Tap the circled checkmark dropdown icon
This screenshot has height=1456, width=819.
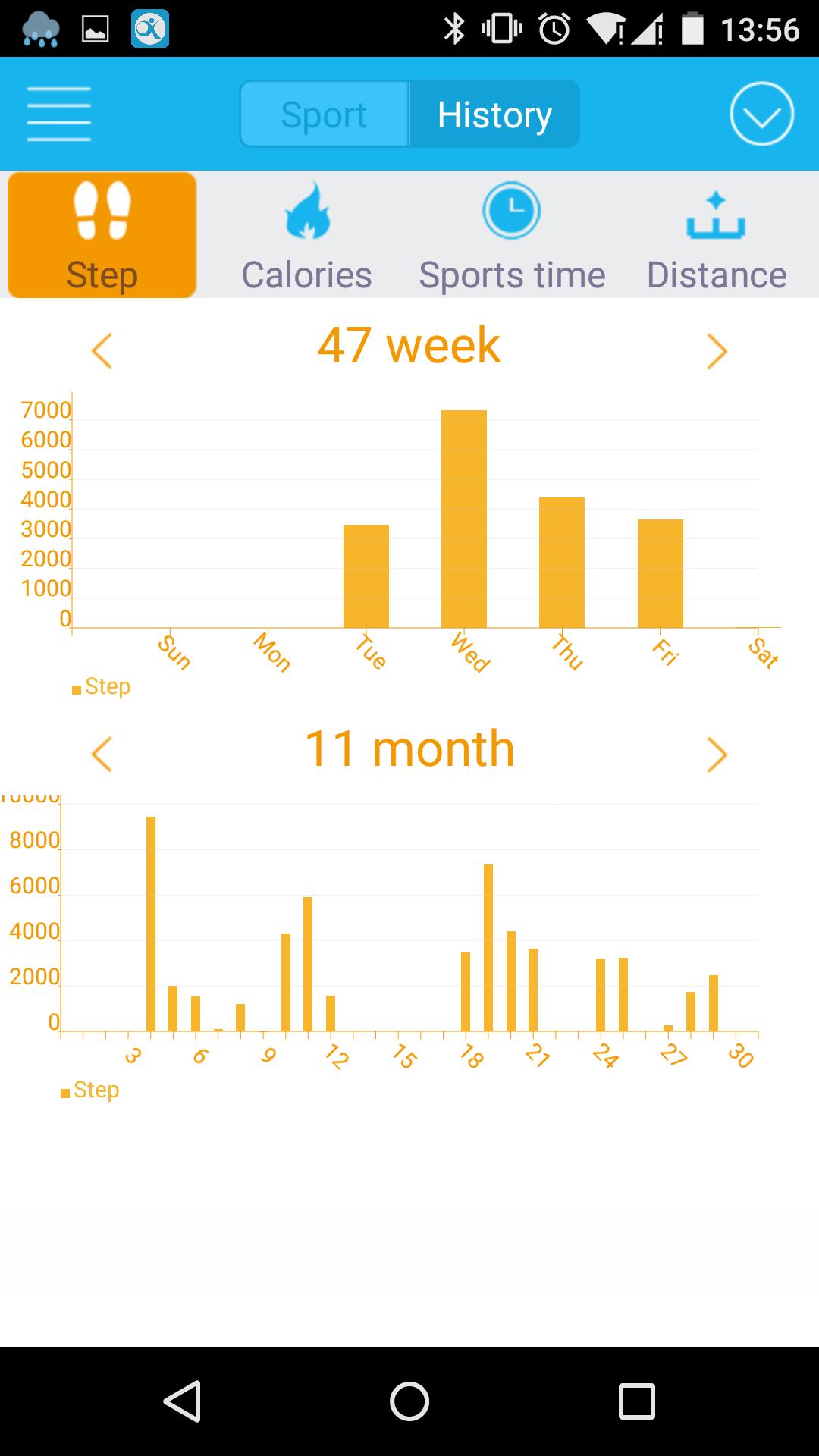click(x=761, y=114)
